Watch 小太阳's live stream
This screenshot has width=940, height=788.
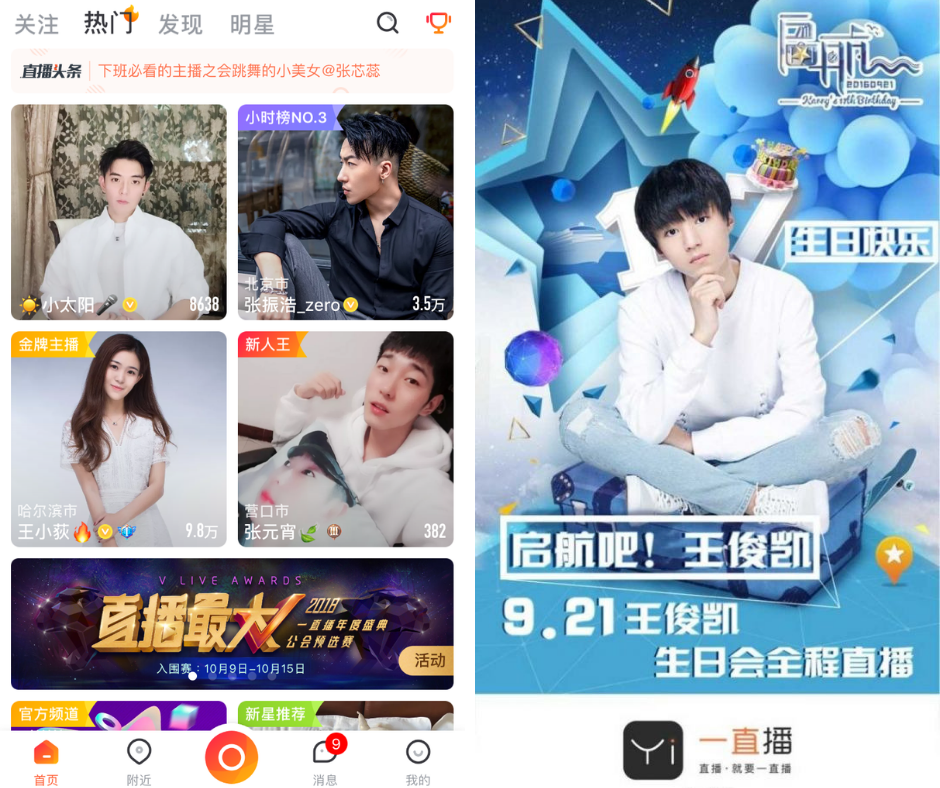coord(119,212)
